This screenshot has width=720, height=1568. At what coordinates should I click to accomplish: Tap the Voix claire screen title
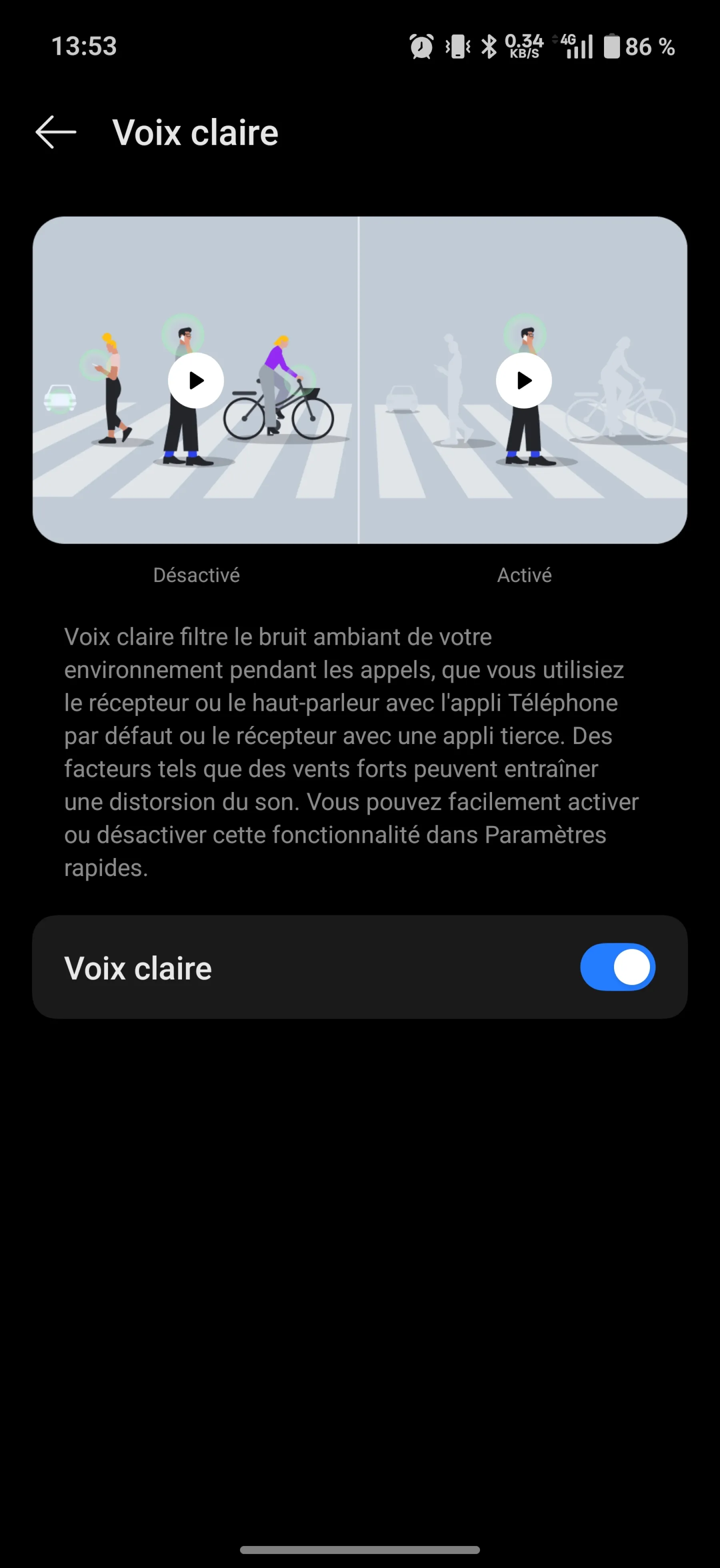pyautogui.click(x=195, y=132)
